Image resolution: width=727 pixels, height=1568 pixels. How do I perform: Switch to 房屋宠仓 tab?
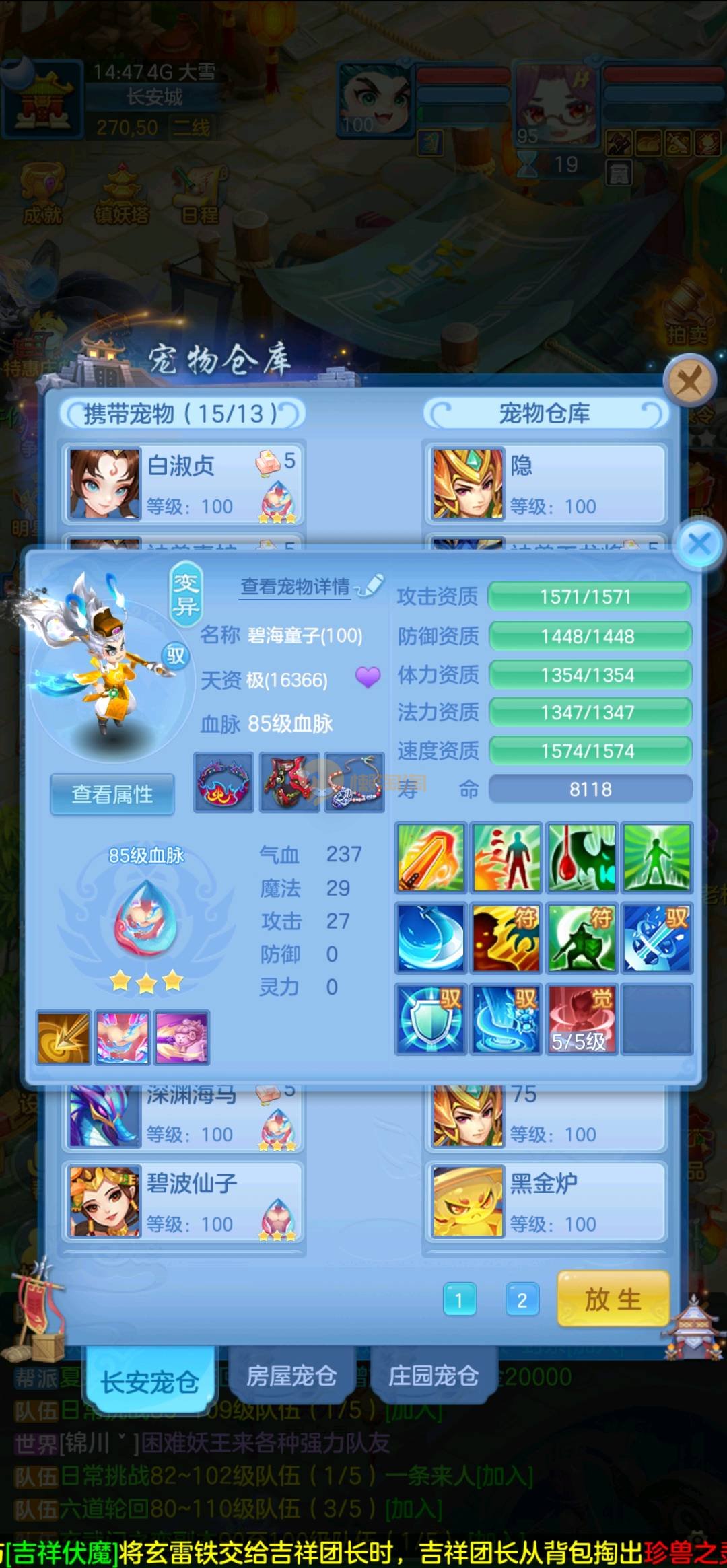click(x=291, y=1376)
